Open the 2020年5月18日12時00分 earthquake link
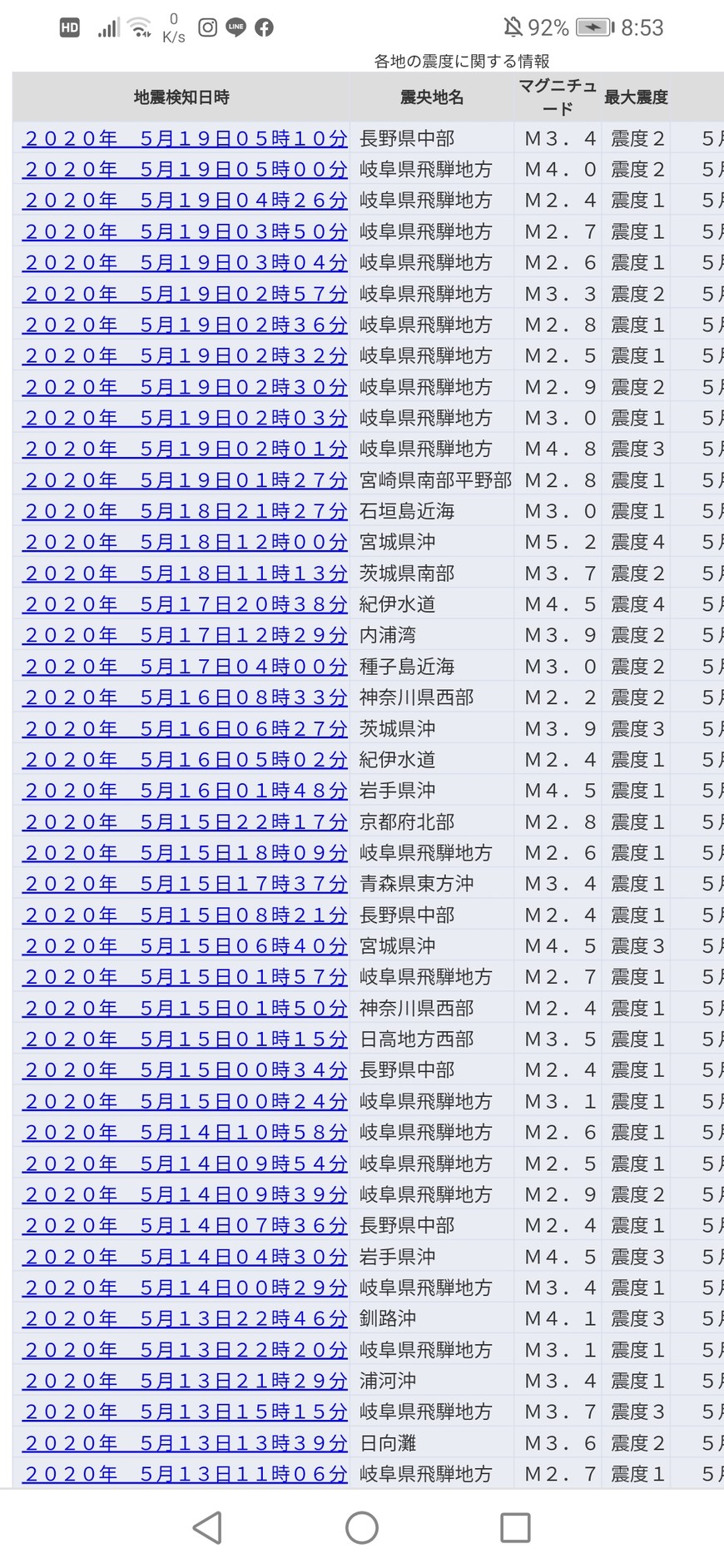The width and height of the screenshot is (724, 1568). tap(186, 543)
